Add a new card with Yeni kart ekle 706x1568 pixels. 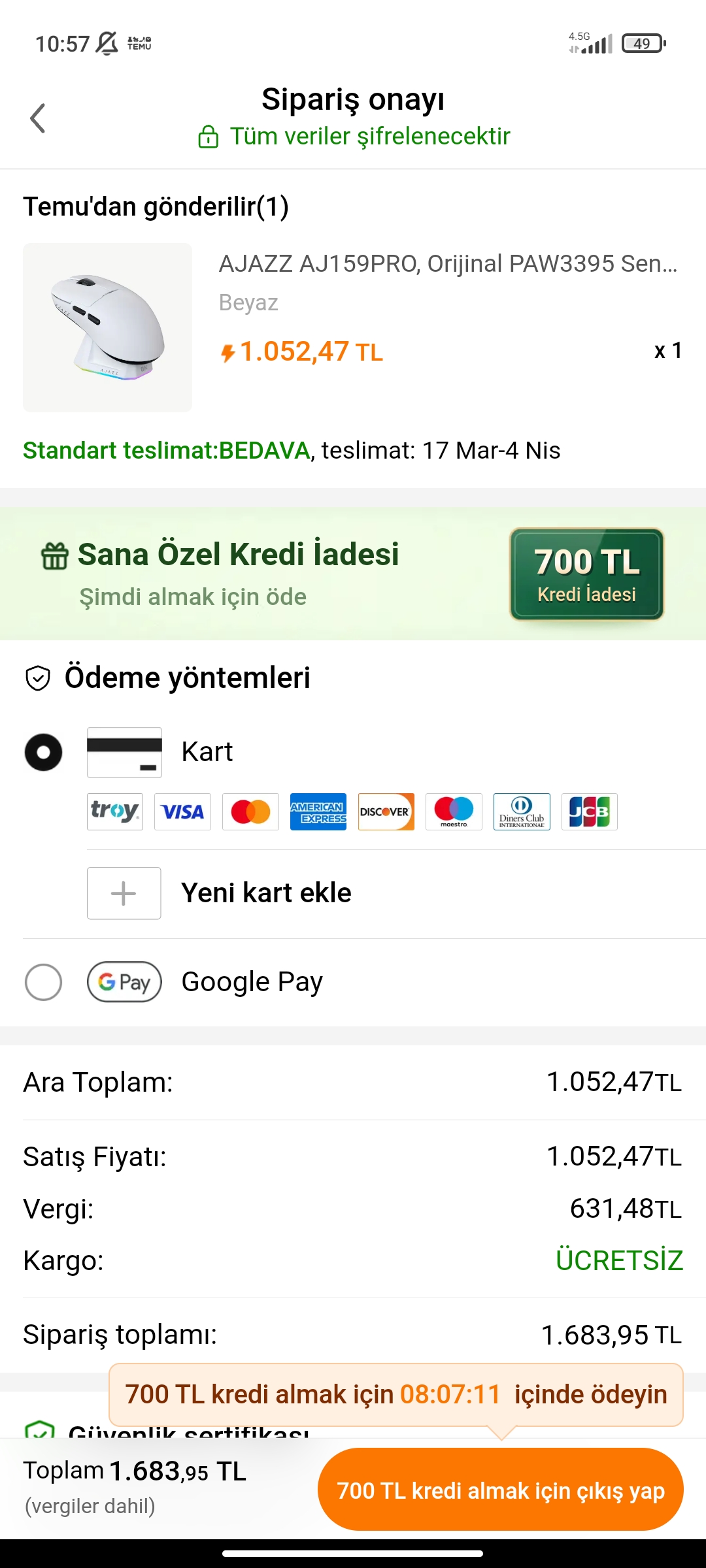[265, 893]
